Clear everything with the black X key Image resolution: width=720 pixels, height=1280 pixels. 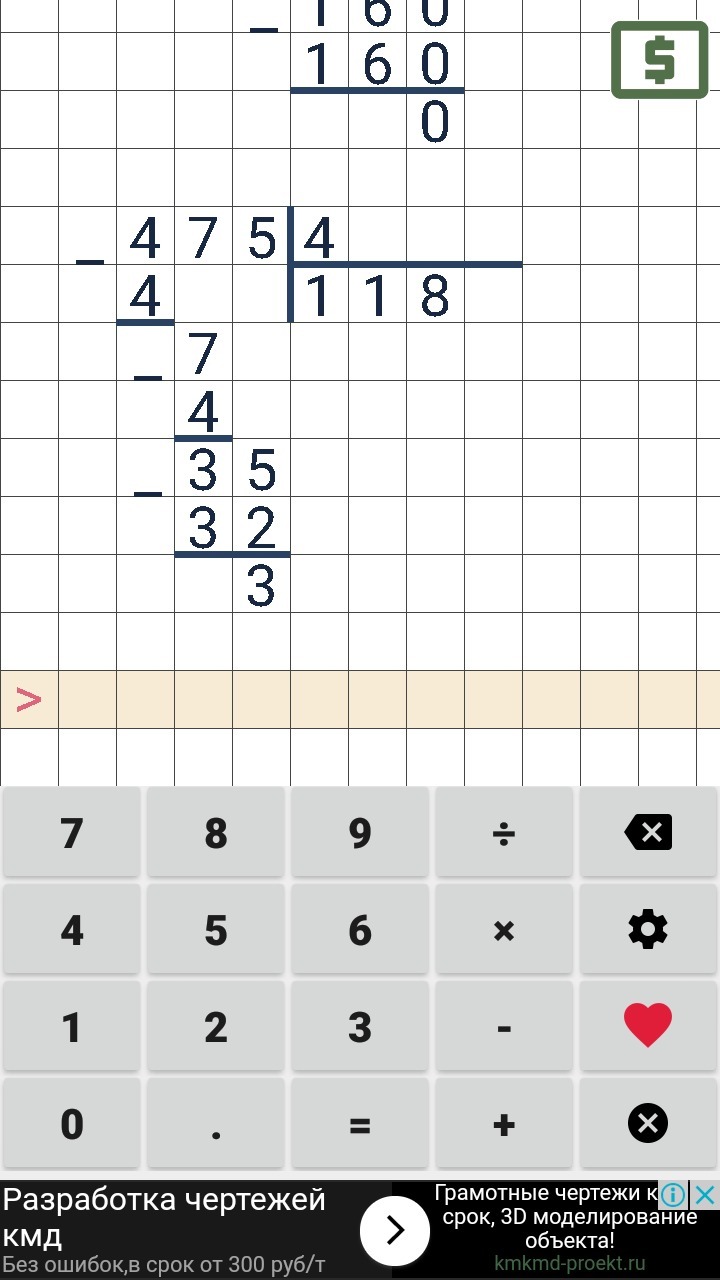(x=648, y=1124)
